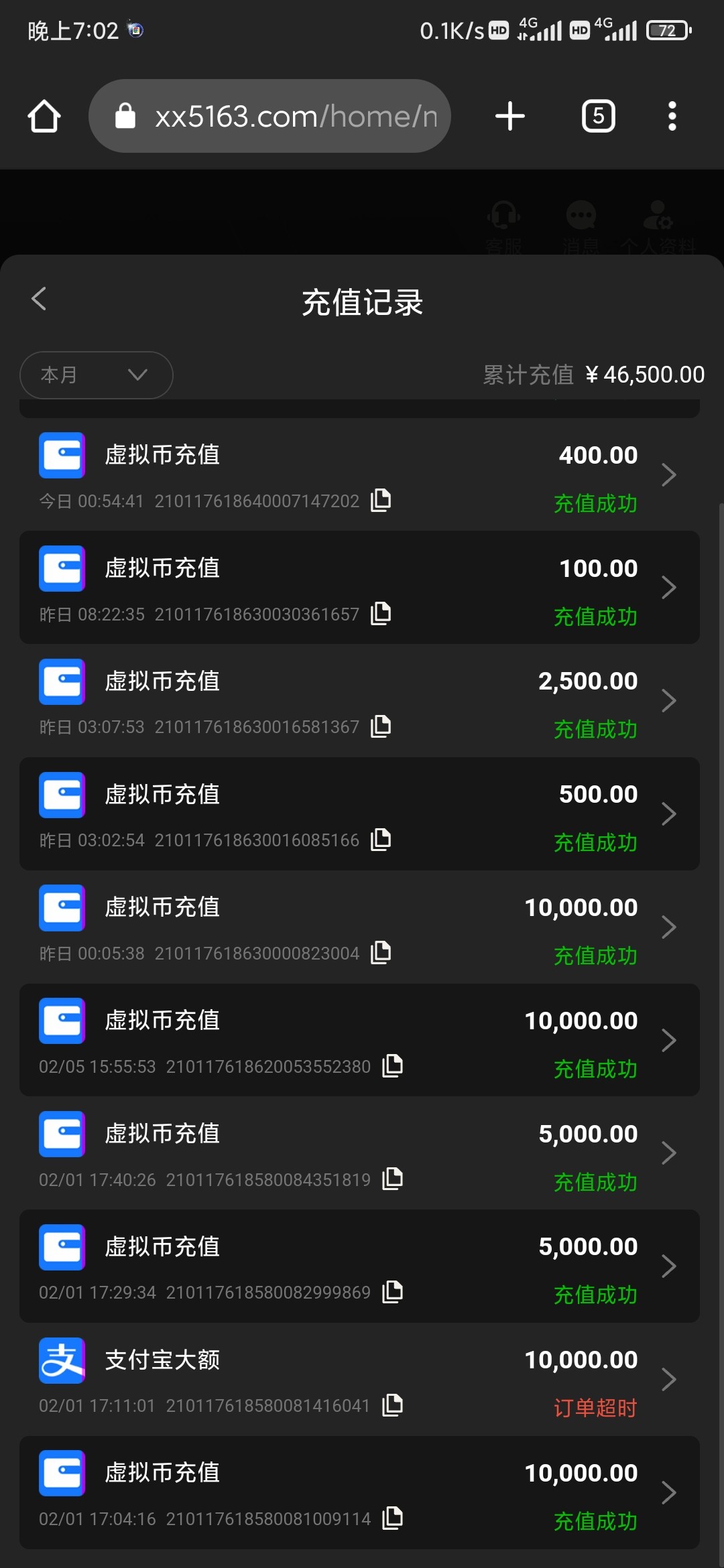Copy order number ending 0823004
Image resolution: width=724 pixels, height=1568 pixels.
[x=381, y=952]
